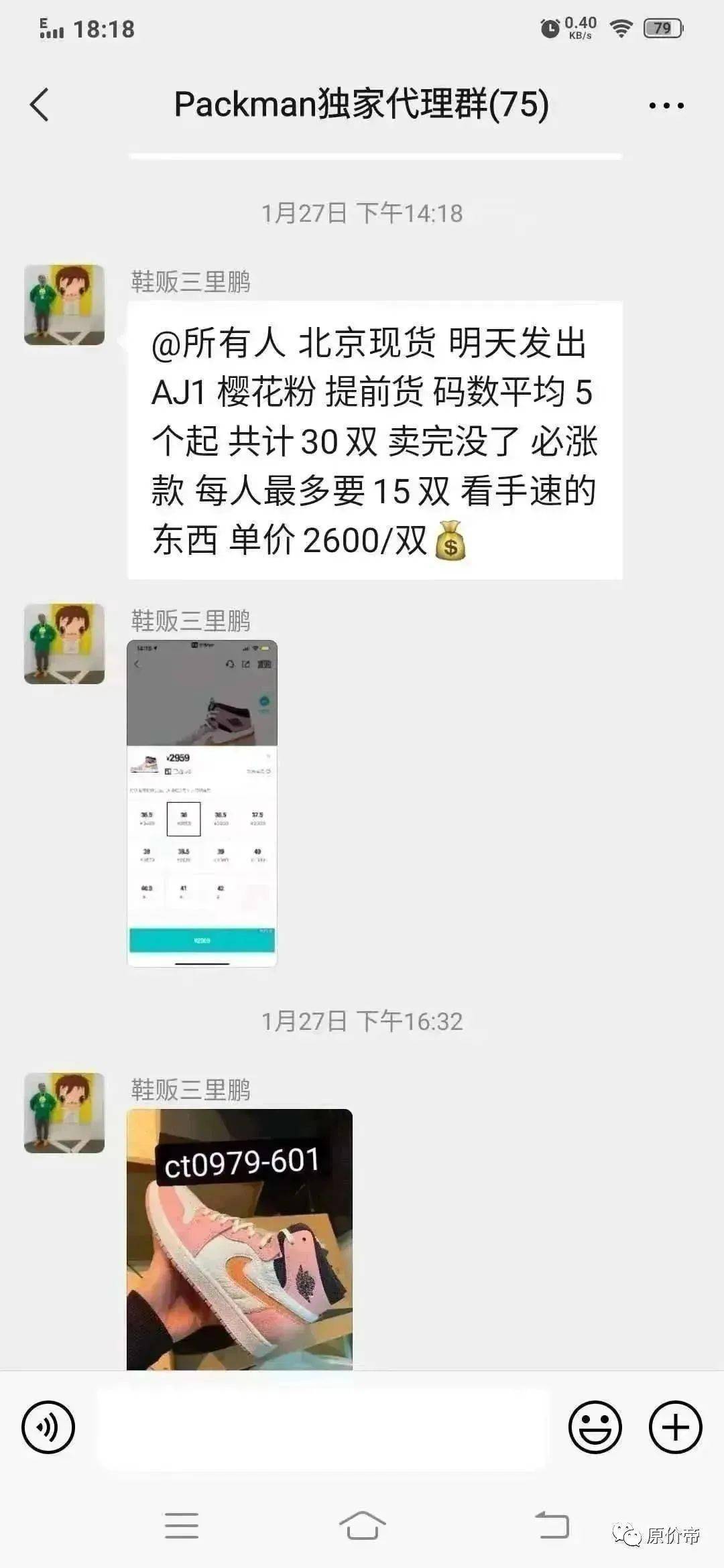This screenshot has width=724, height=1568.
Task: Open the app screenshot image showing ¥2959
Action: pyautogui.click(x=202, y=803)
